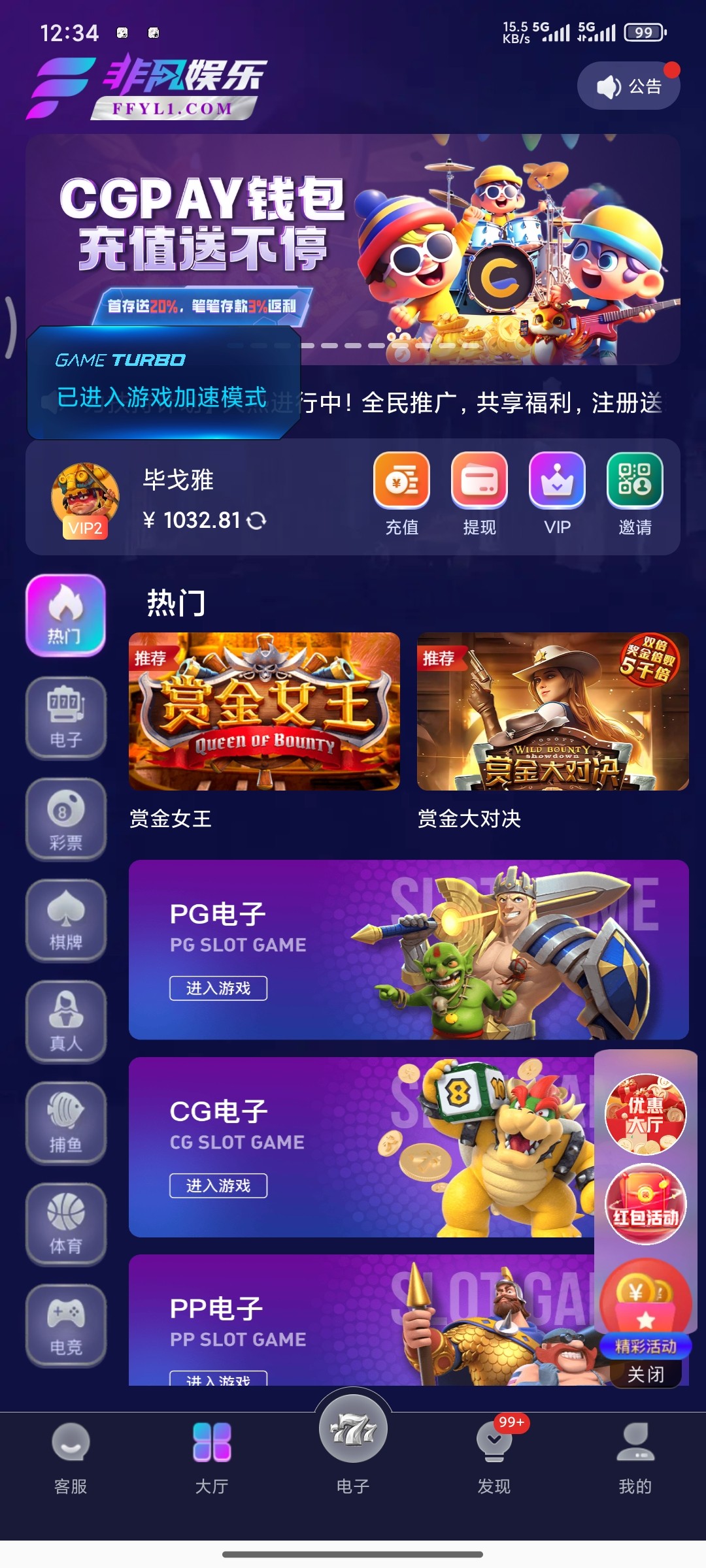Dismiss the floating panel with 关闭
Image resolution: width=706 pixels, height=1568 pixels.
645,1375
